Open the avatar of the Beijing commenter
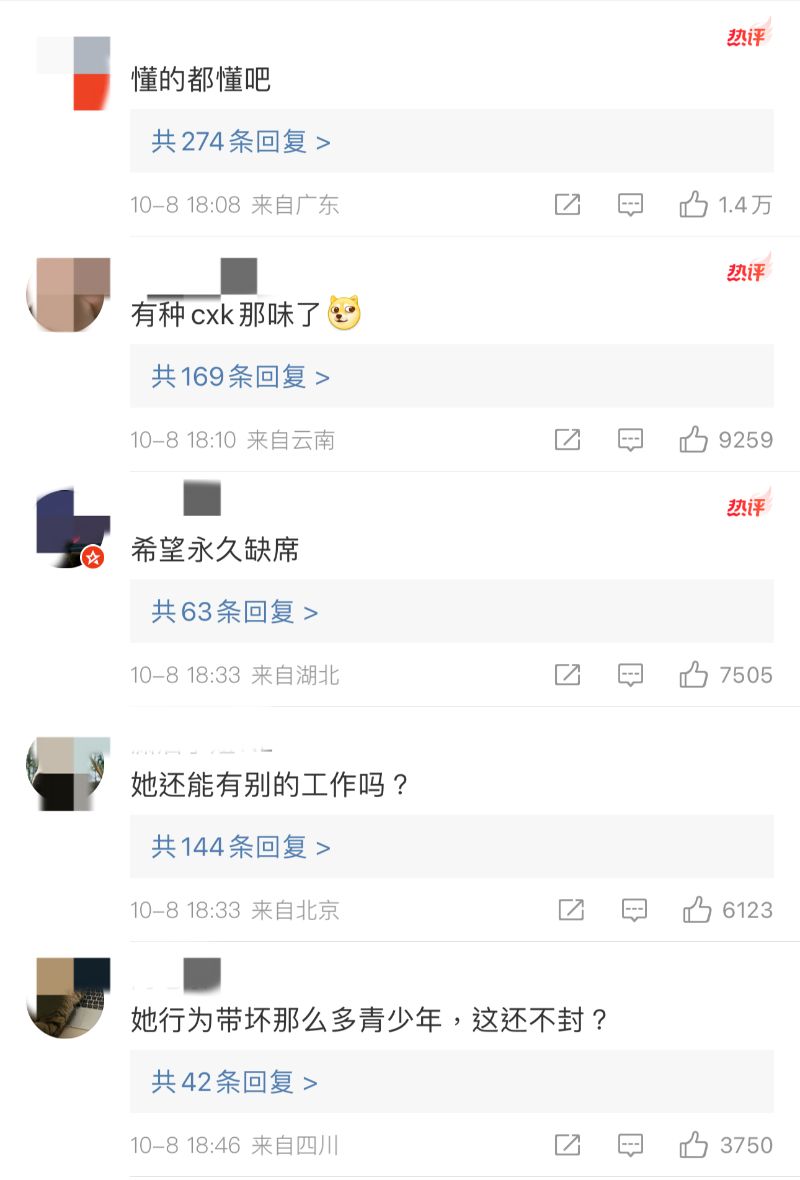 (x=67, y=773)
